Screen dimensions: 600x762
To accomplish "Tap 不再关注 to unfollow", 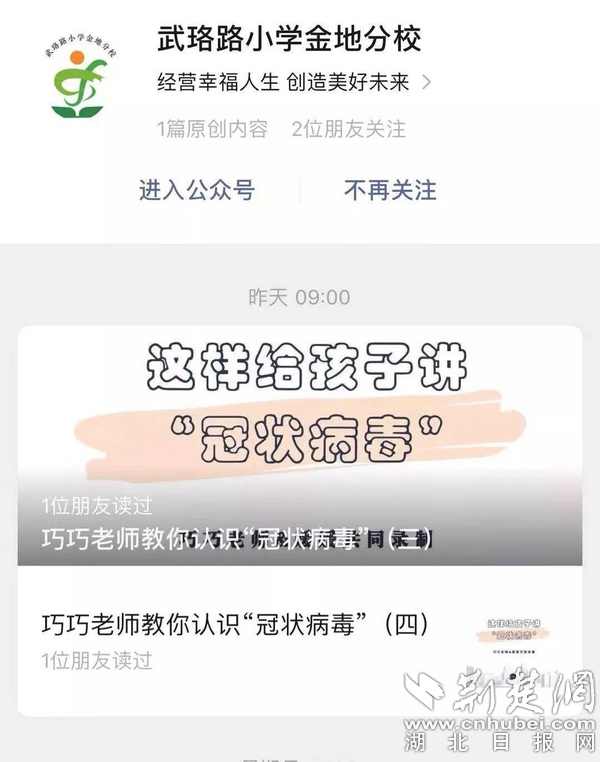I will click(x=390, y=190).
